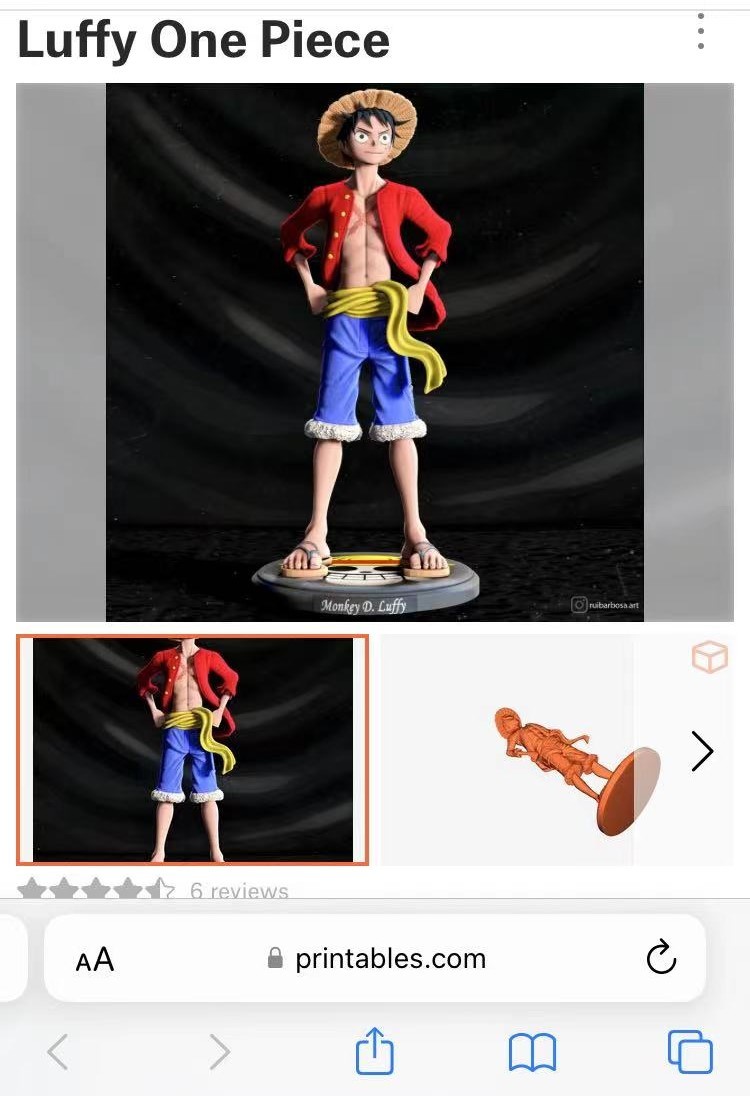The image size is (750, 1096).
Task: Show all open browser tabs
Action: point(690,1052)
